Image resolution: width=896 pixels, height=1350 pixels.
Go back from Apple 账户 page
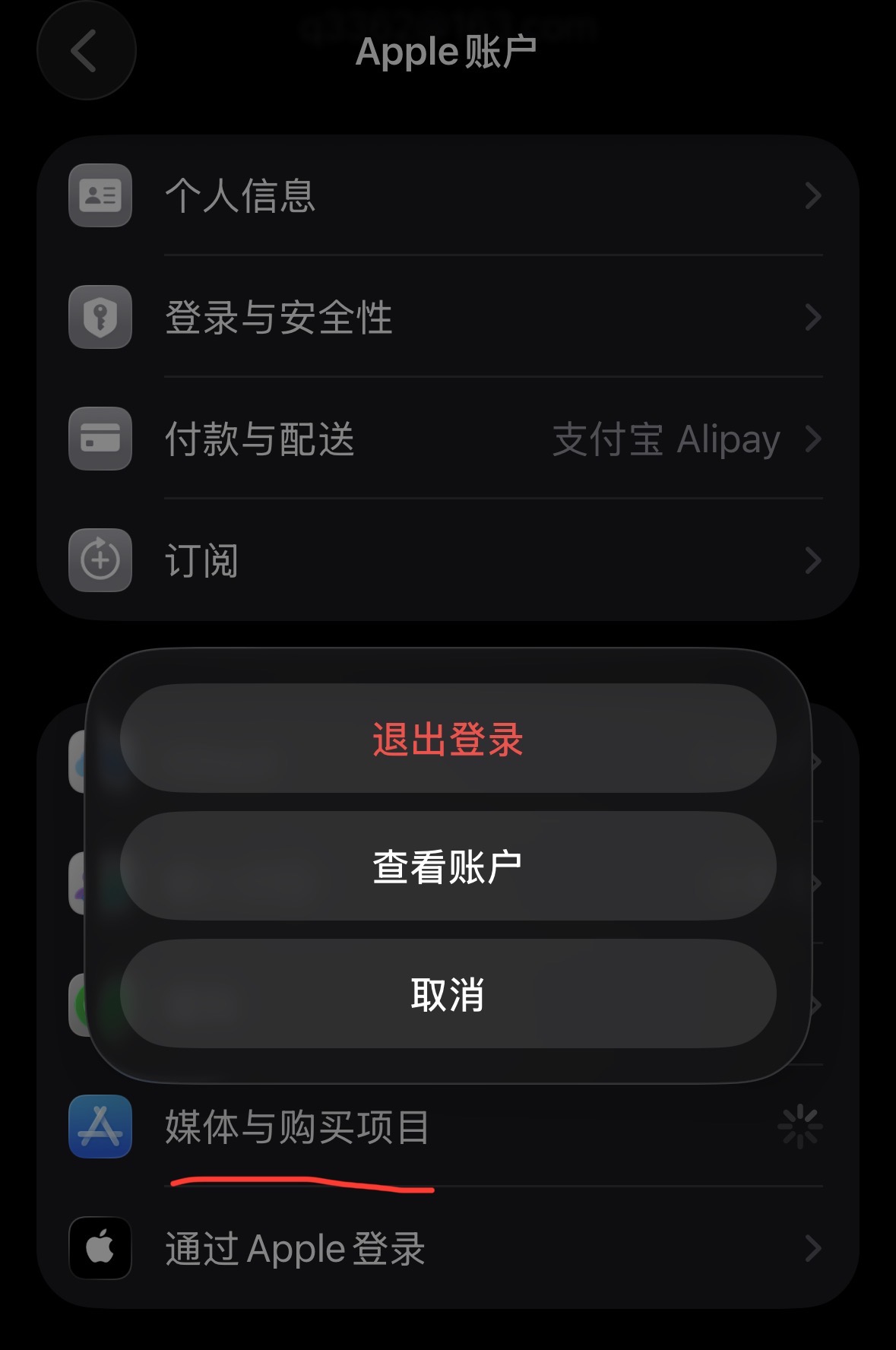(86, 51)
